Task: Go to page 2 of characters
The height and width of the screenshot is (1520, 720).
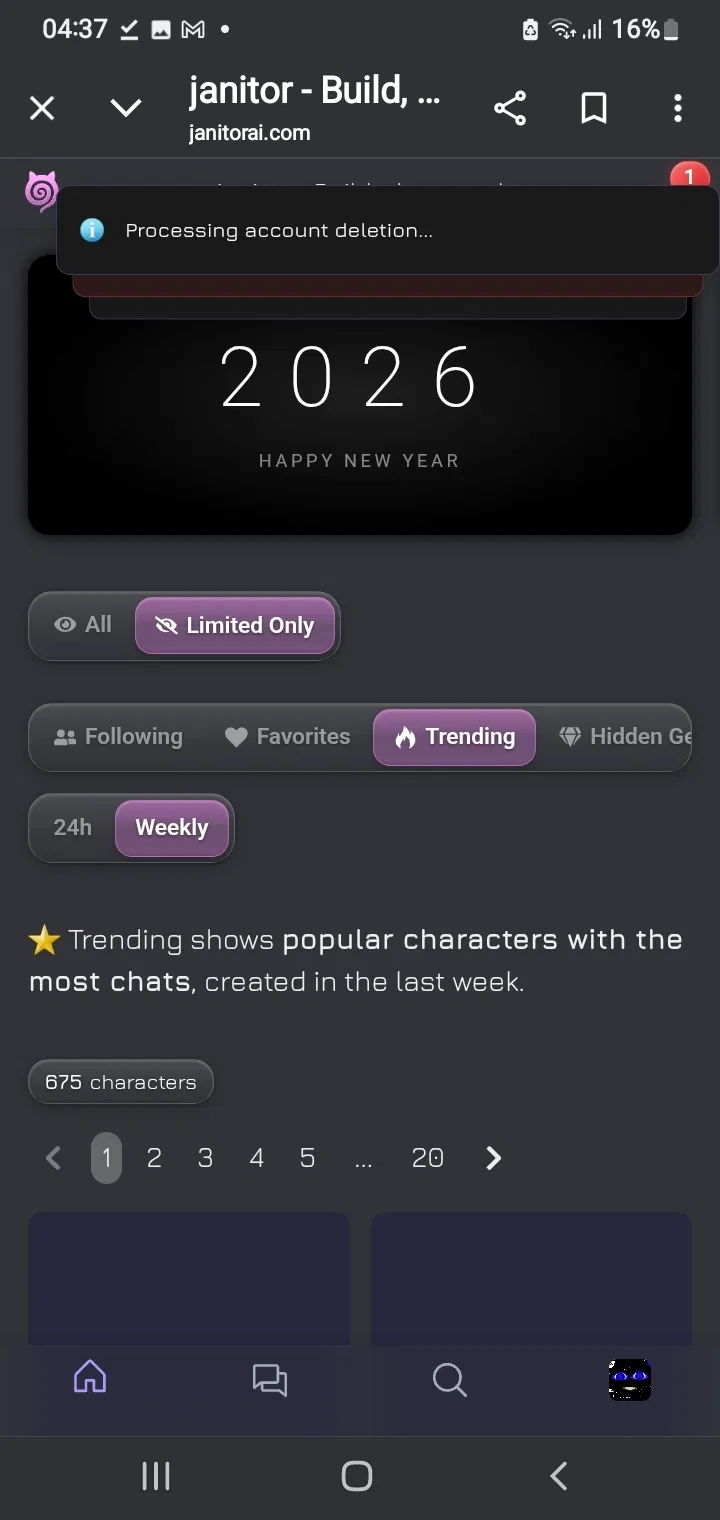Action: [x=154, y=1158]
